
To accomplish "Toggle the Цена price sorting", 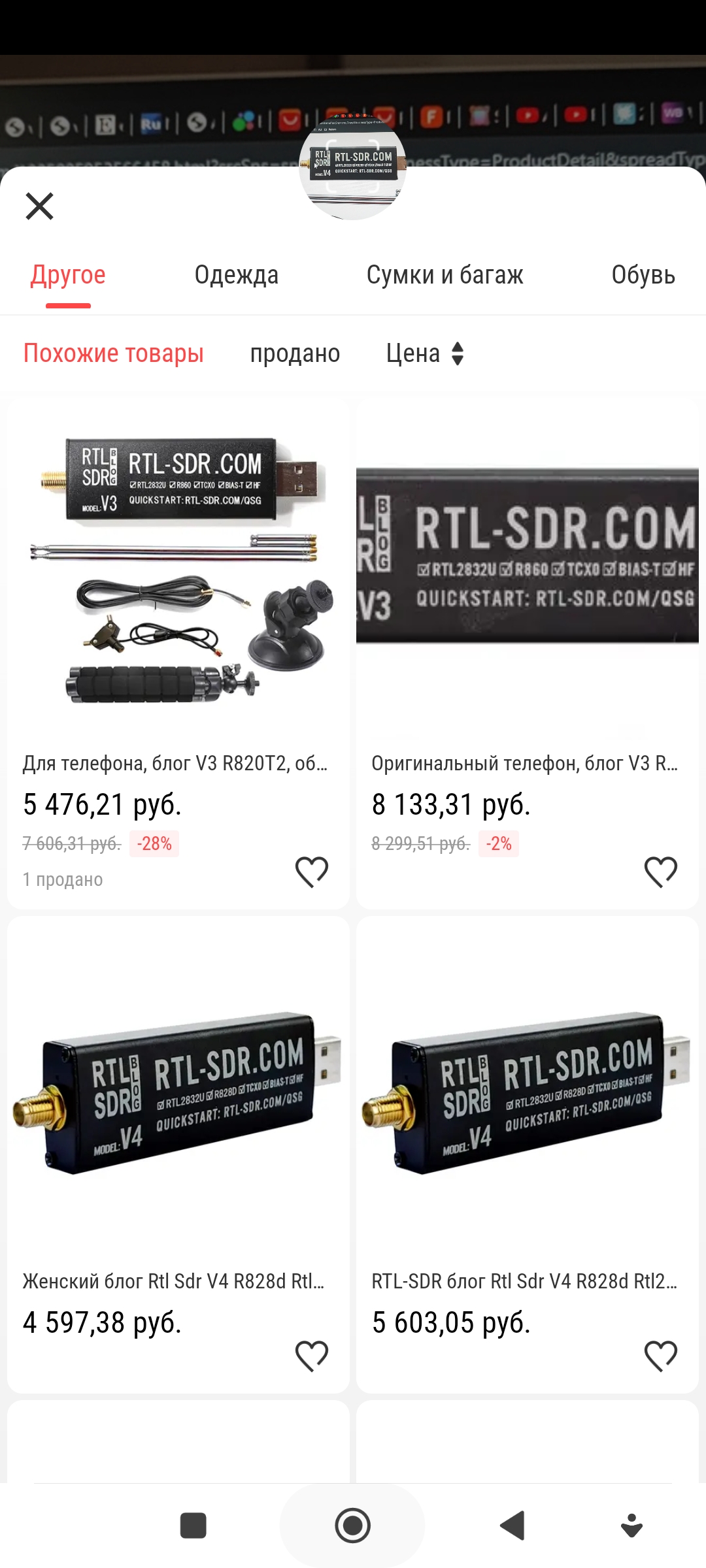I will click(x=425, y=353).
